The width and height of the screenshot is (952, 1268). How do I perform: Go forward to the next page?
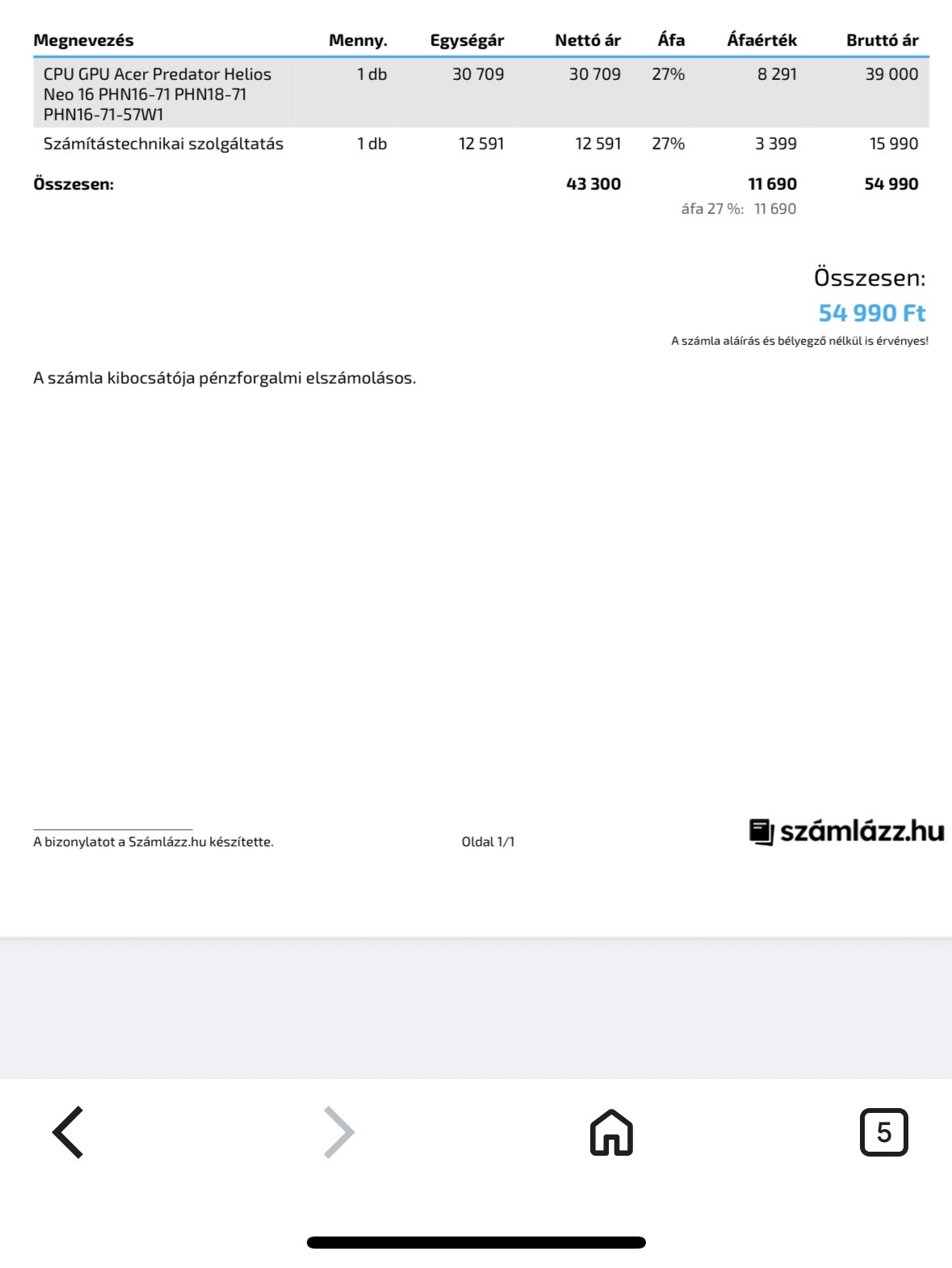(x=338, y=1132)
